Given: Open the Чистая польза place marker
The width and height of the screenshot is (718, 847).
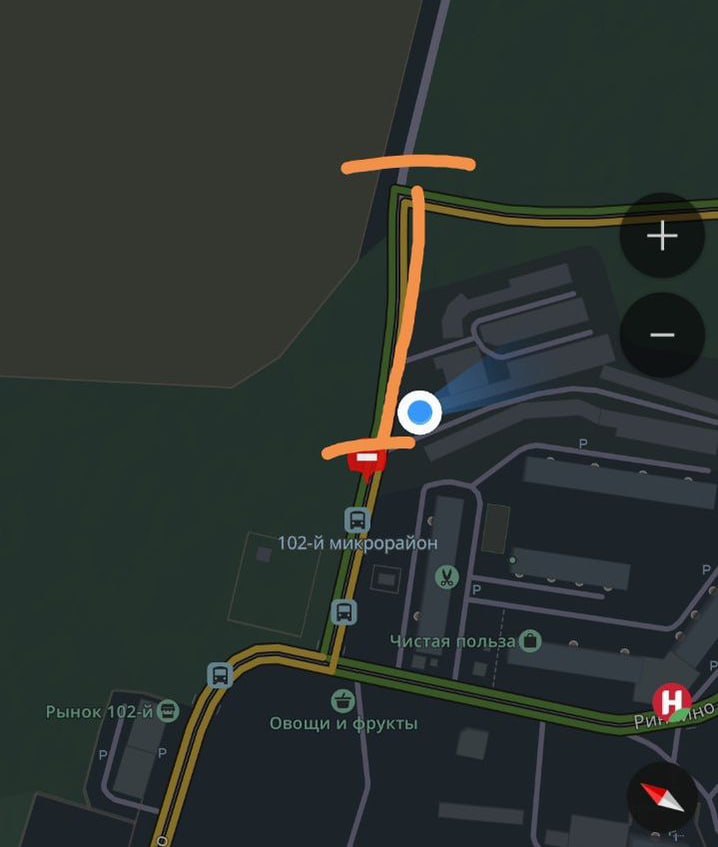Looking at the screenshot, I should click(531, 640).
